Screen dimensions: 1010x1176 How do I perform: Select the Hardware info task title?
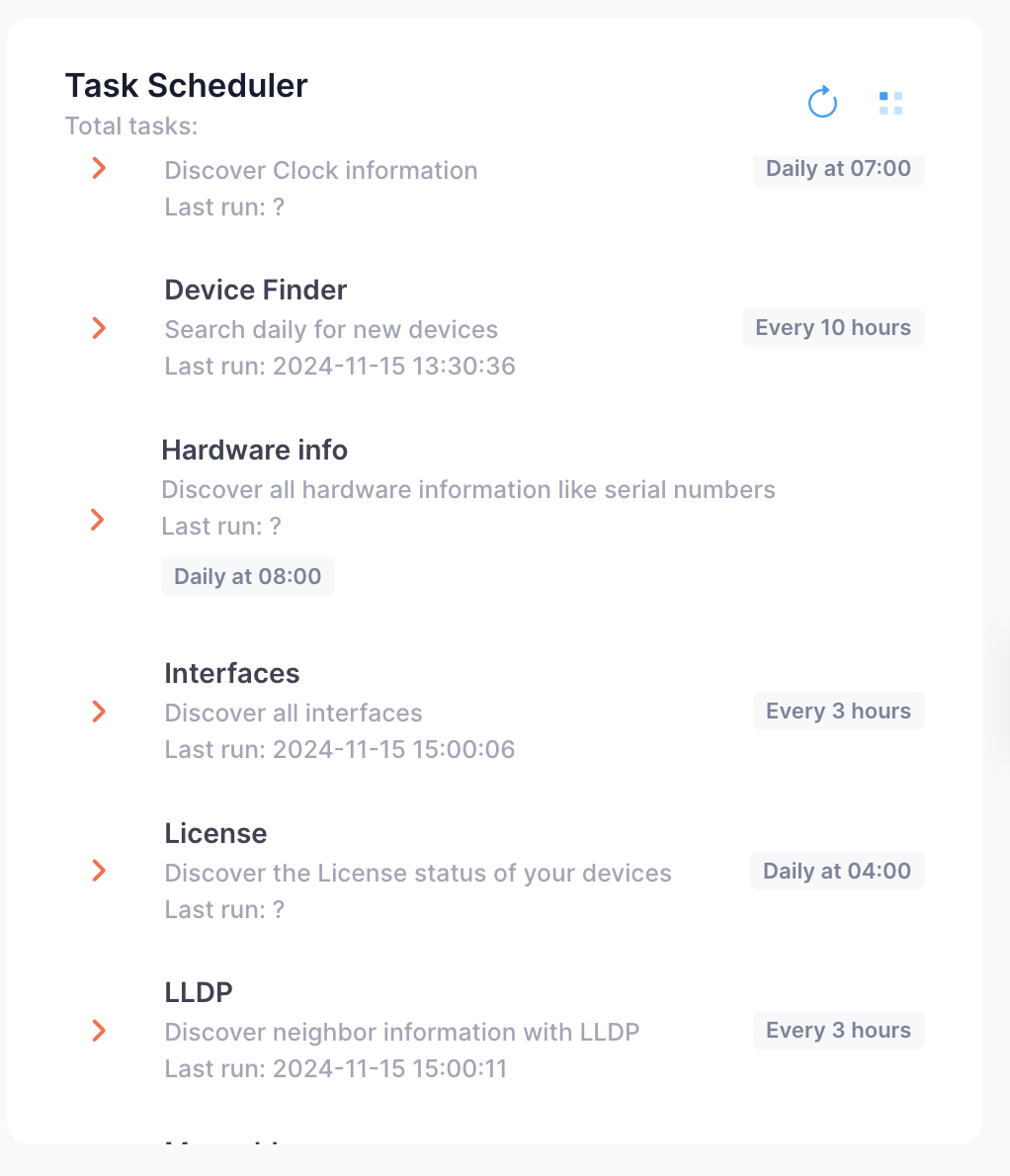click(x=254, y=450)
